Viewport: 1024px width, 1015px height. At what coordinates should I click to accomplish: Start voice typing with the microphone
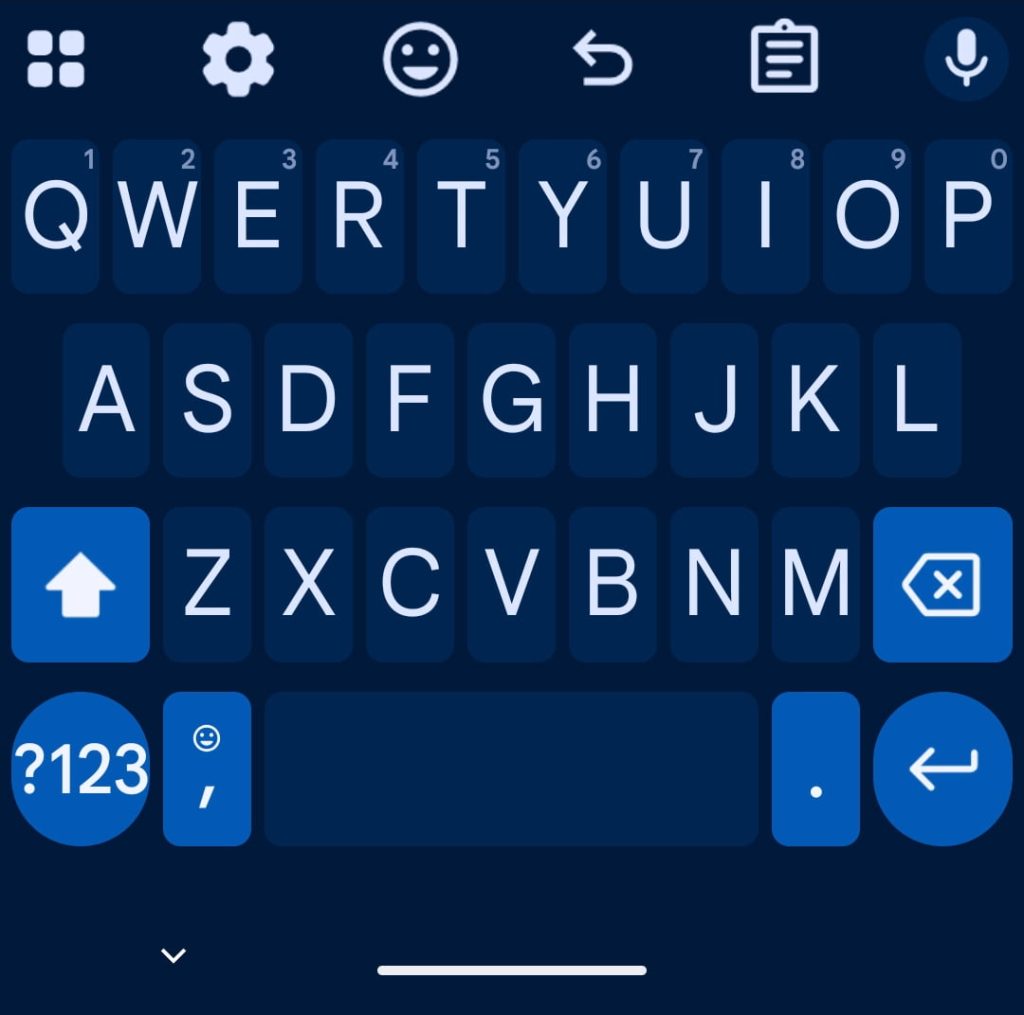[x=965, y=58]
